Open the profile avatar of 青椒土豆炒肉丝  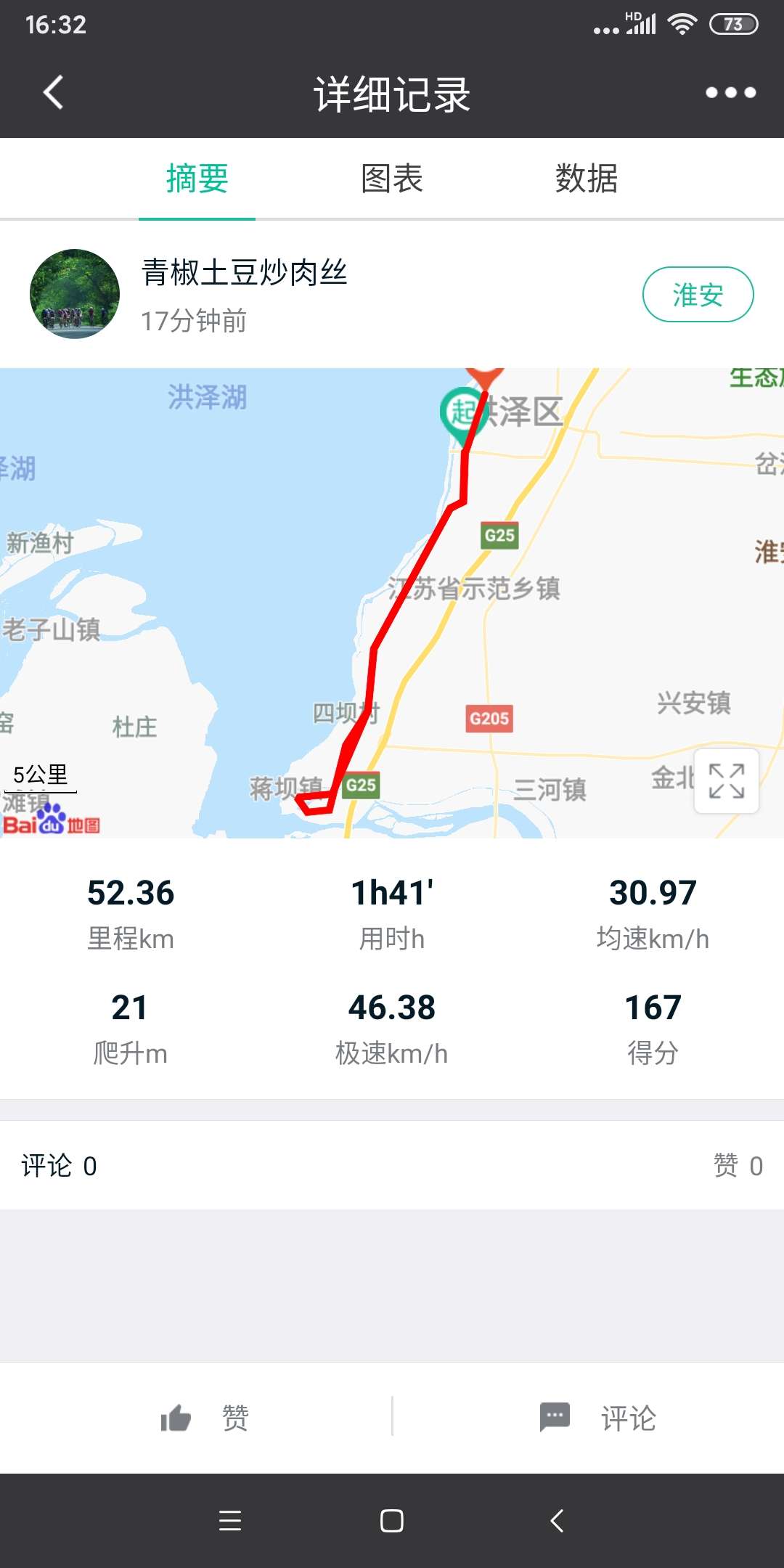[75, 294]
